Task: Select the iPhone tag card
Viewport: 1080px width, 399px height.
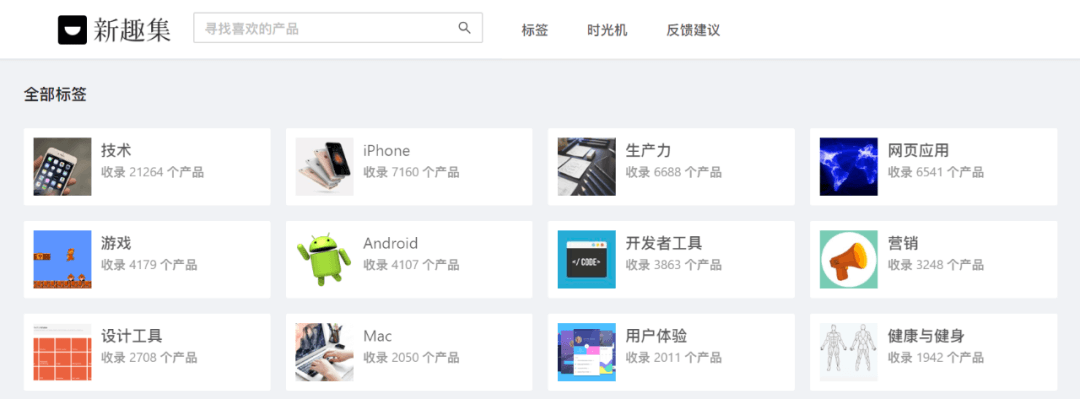Action: (x=409, y=166)
